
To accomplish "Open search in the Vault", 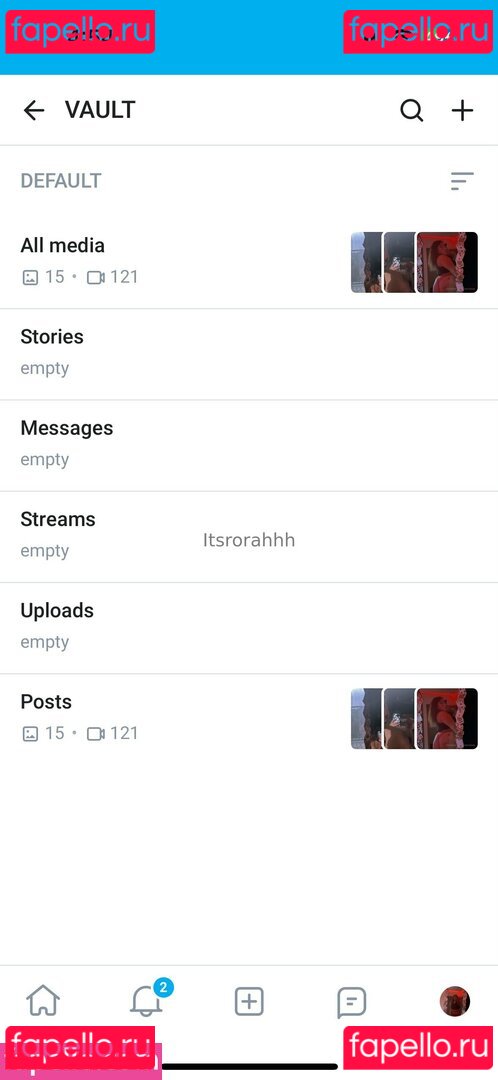I will (411, 110).
